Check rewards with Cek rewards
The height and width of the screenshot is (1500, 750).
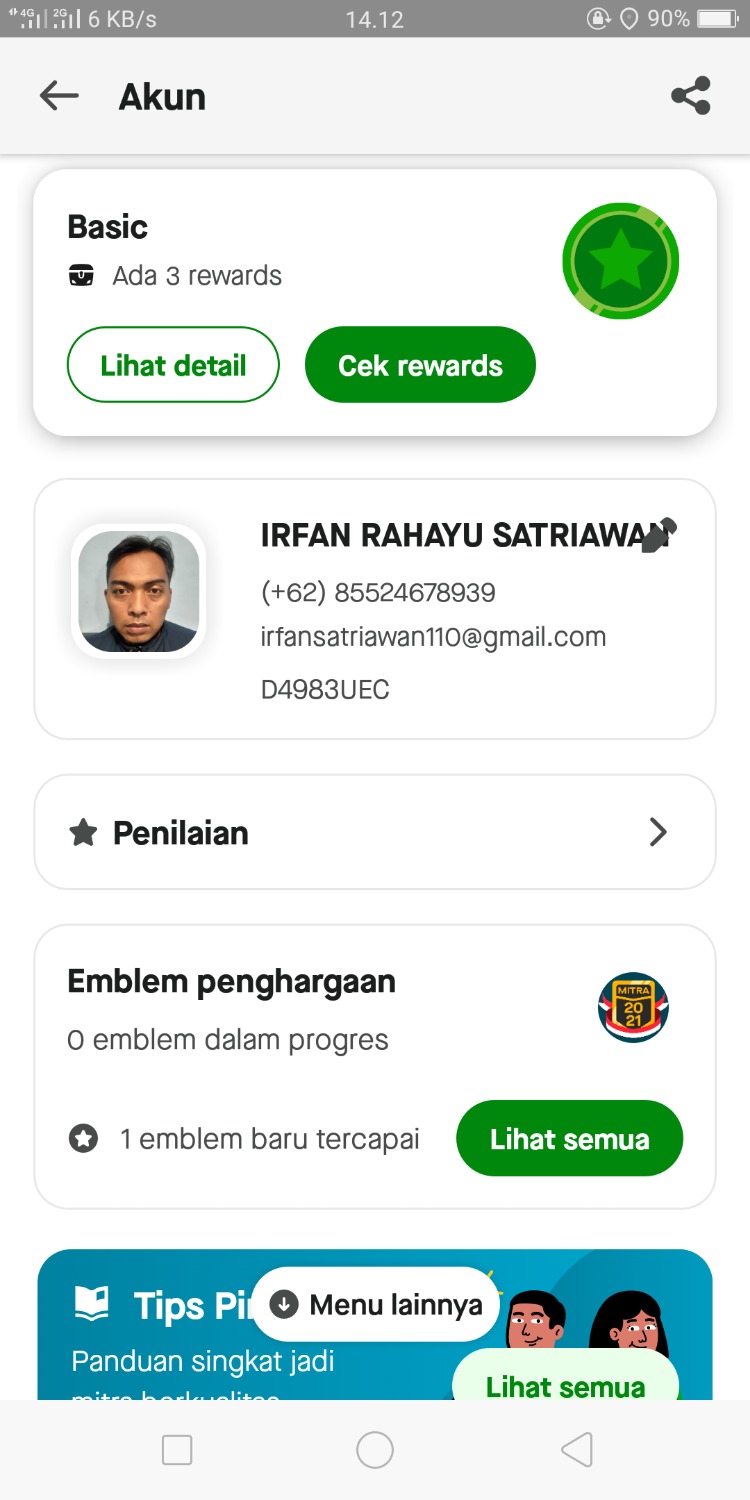(x=420, y=365)
